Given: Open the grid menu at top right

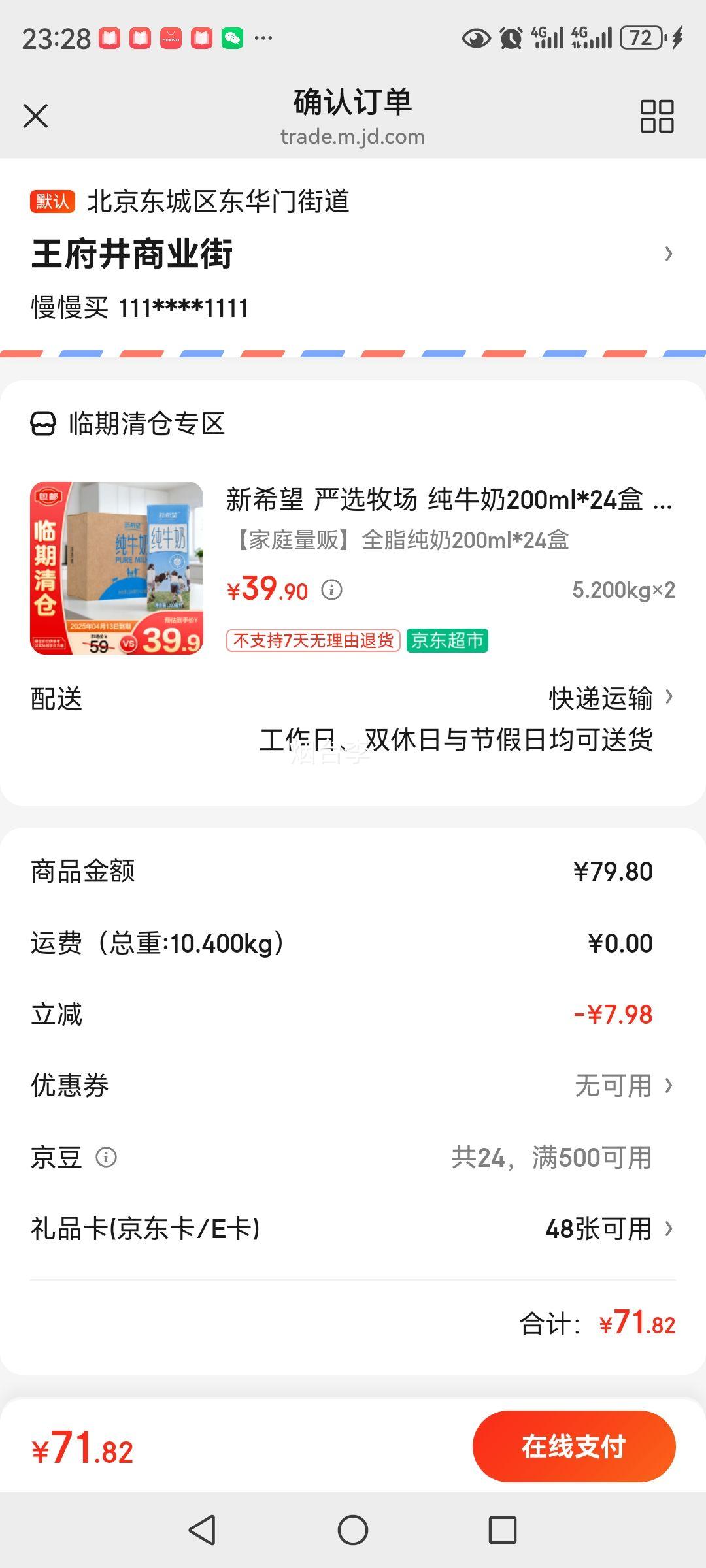Looking at the screenshot, I should tap(656, 116).
